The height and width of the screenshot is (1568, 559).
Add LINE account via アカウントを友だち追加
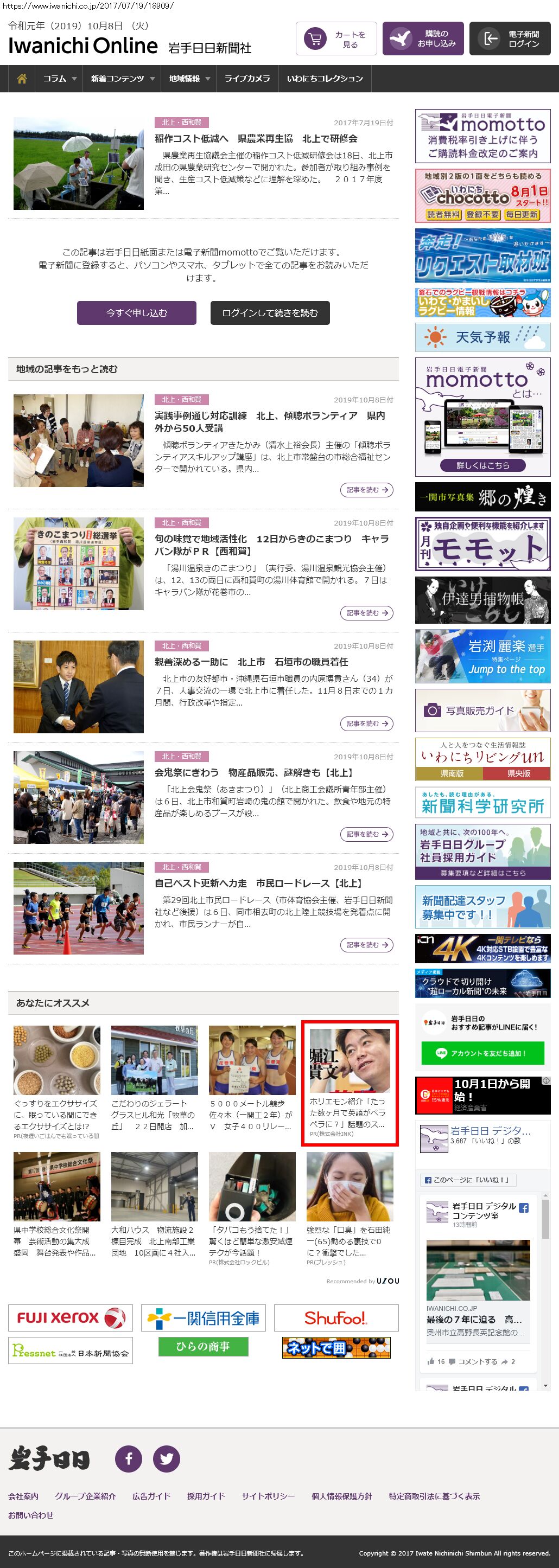click(482, 1053)
